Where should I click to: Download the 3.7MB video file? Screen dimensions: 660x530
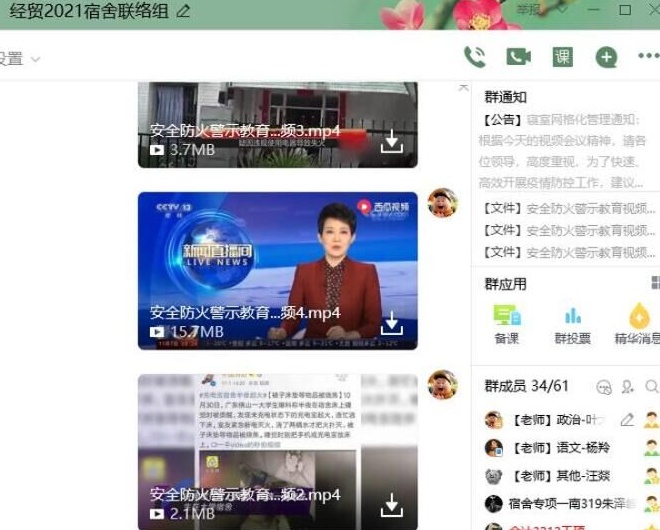pos(392,143)
